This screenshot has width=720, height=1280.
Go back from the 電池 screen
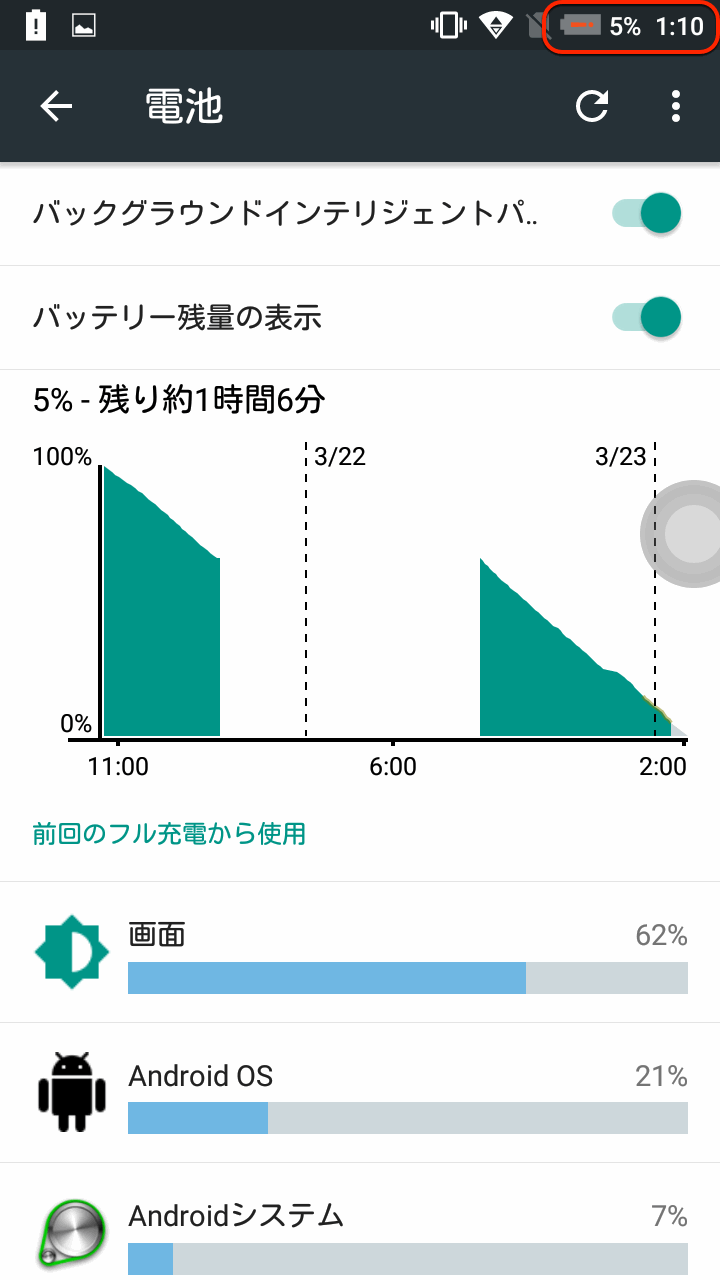(57, 106)
